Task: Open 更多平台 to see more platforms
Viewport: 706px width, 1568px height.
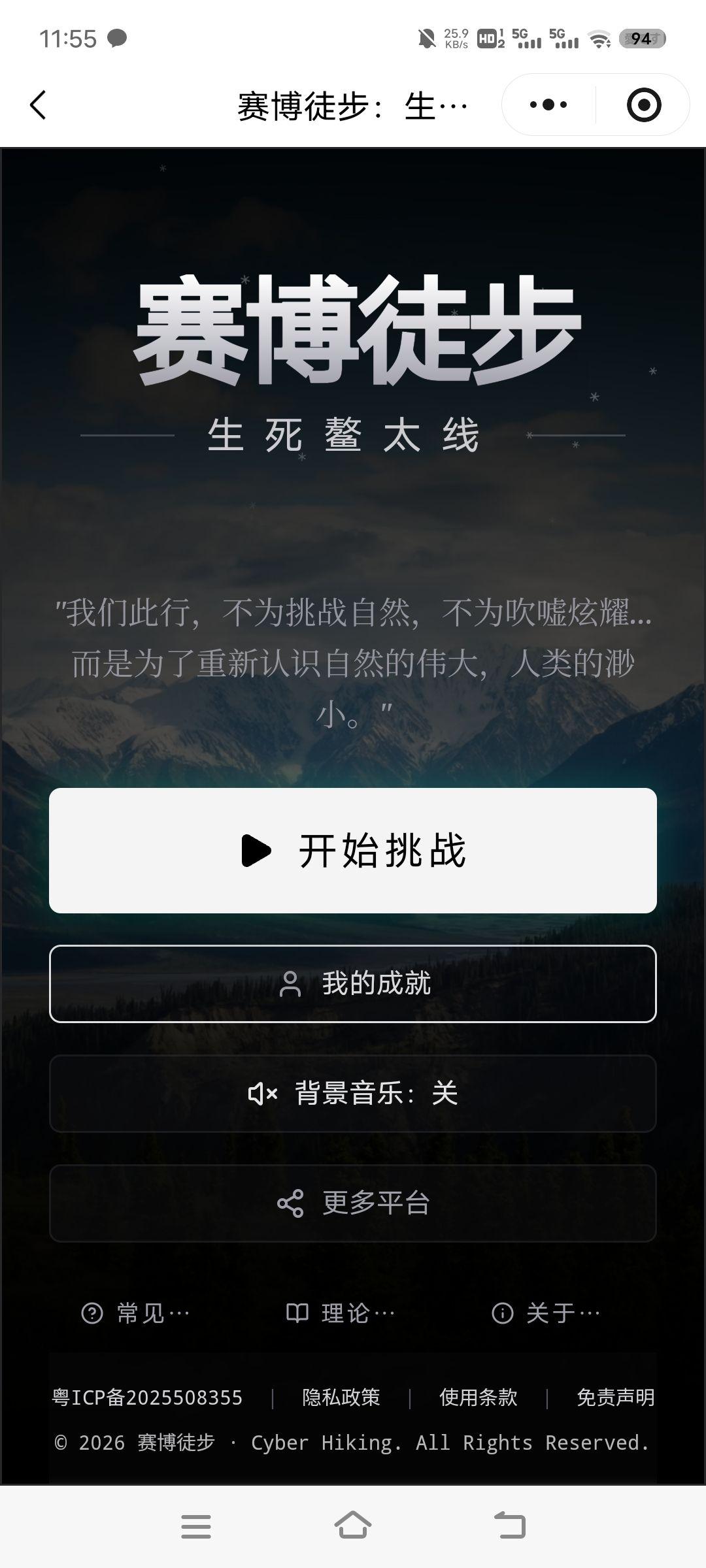Action: [x=353, y=1203]
